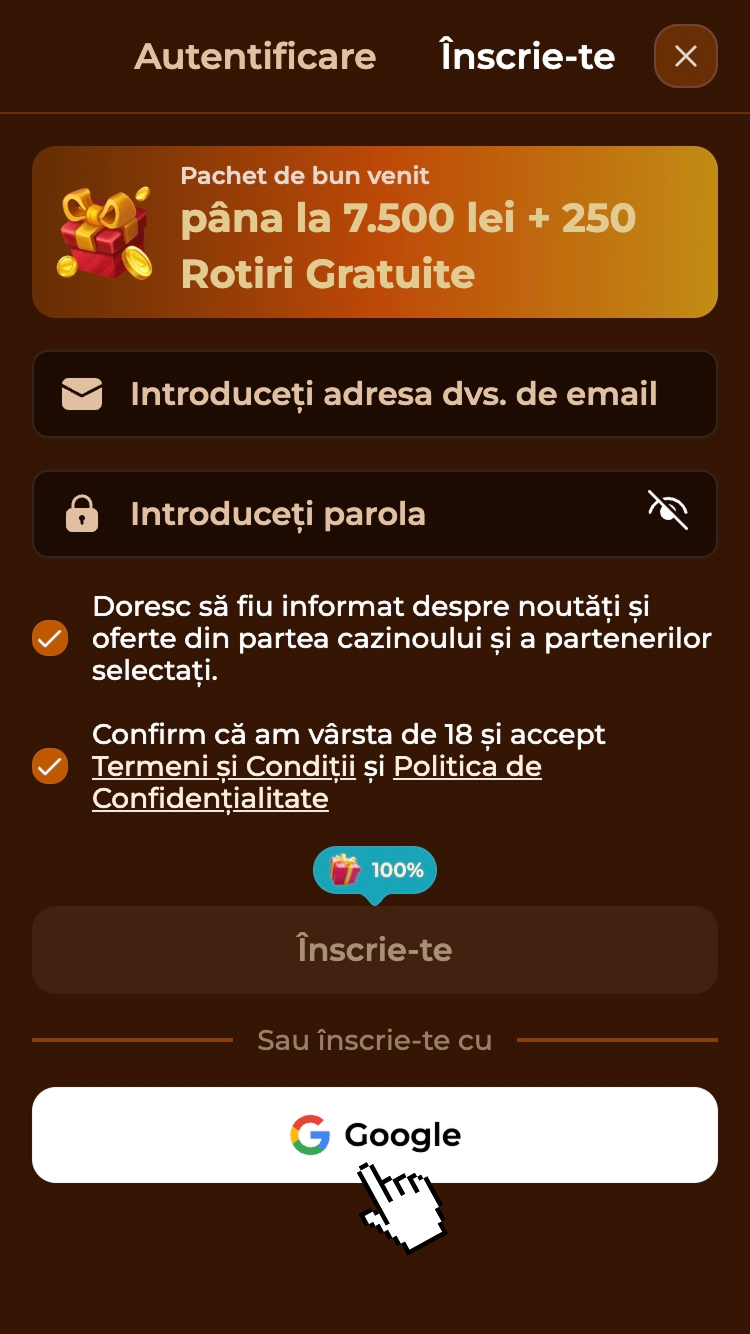This screenshot has width=750, height=1334.
Task: Click the gift icon on the 100% bonus badge
Action: pyautogui.click(x=345, y=869)
